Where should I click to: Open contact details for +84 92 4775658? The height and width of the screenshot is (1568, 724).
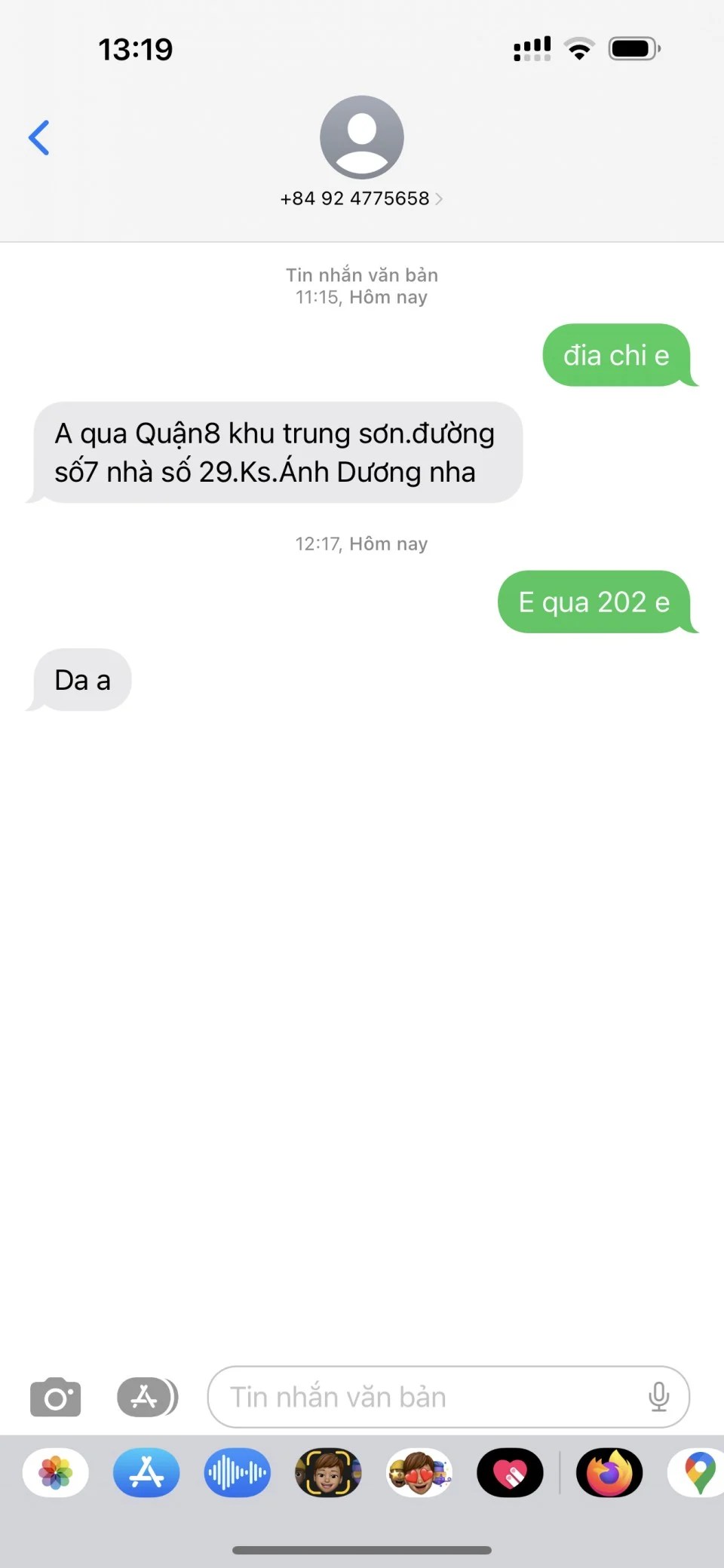click(361, 198)
